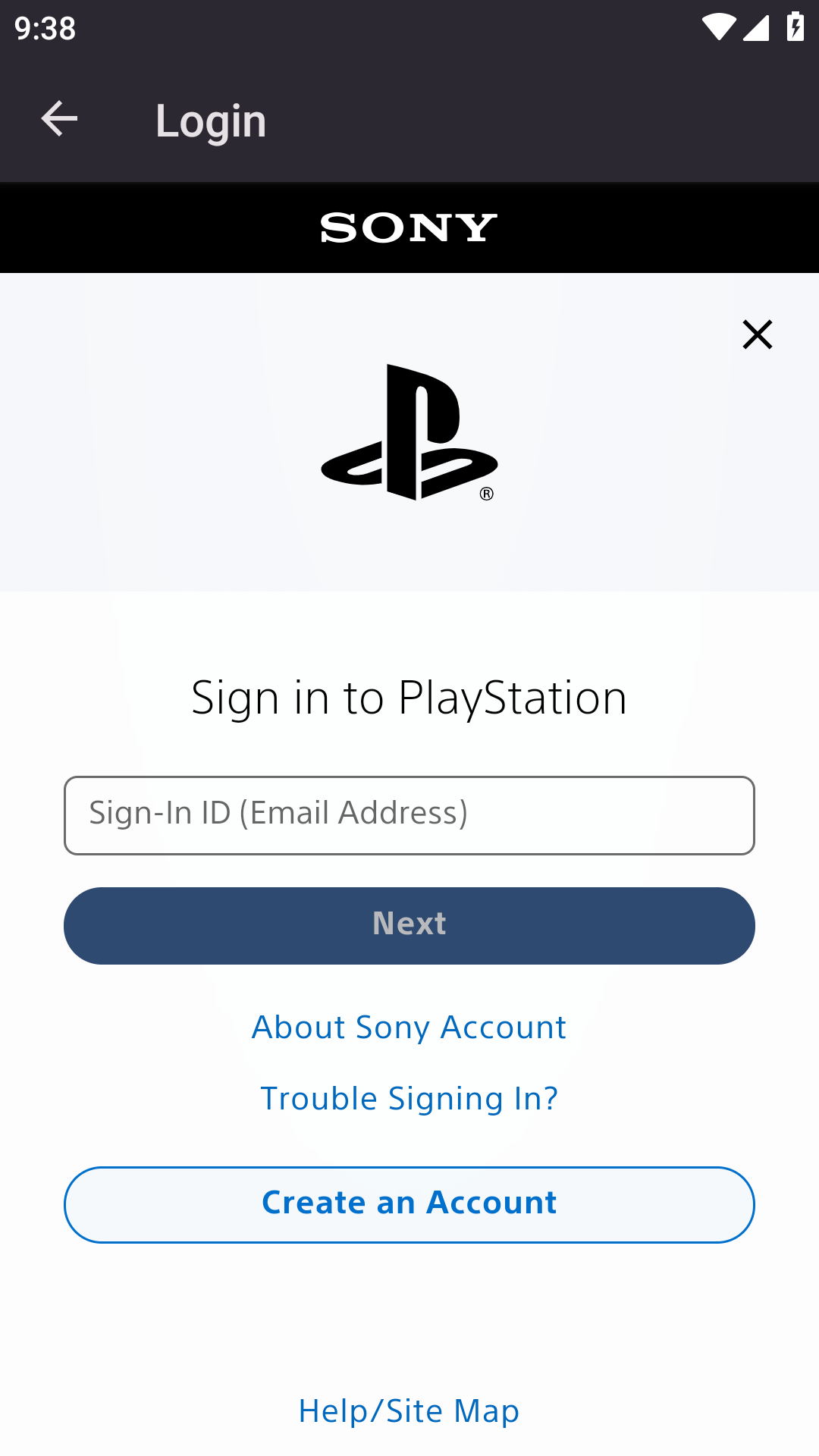The width and height of the screenshot is (819, 1456).
Task: Close the PlayStation sign-in form
Action: point(757,334)
